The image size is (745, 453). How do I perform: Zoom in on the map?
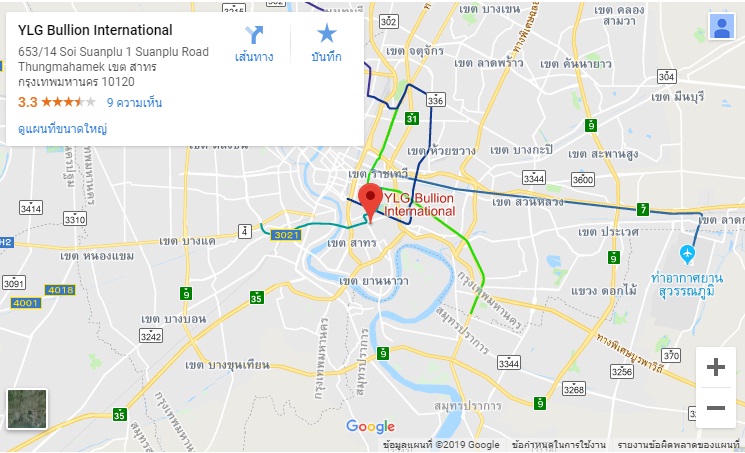coord(715,368)
